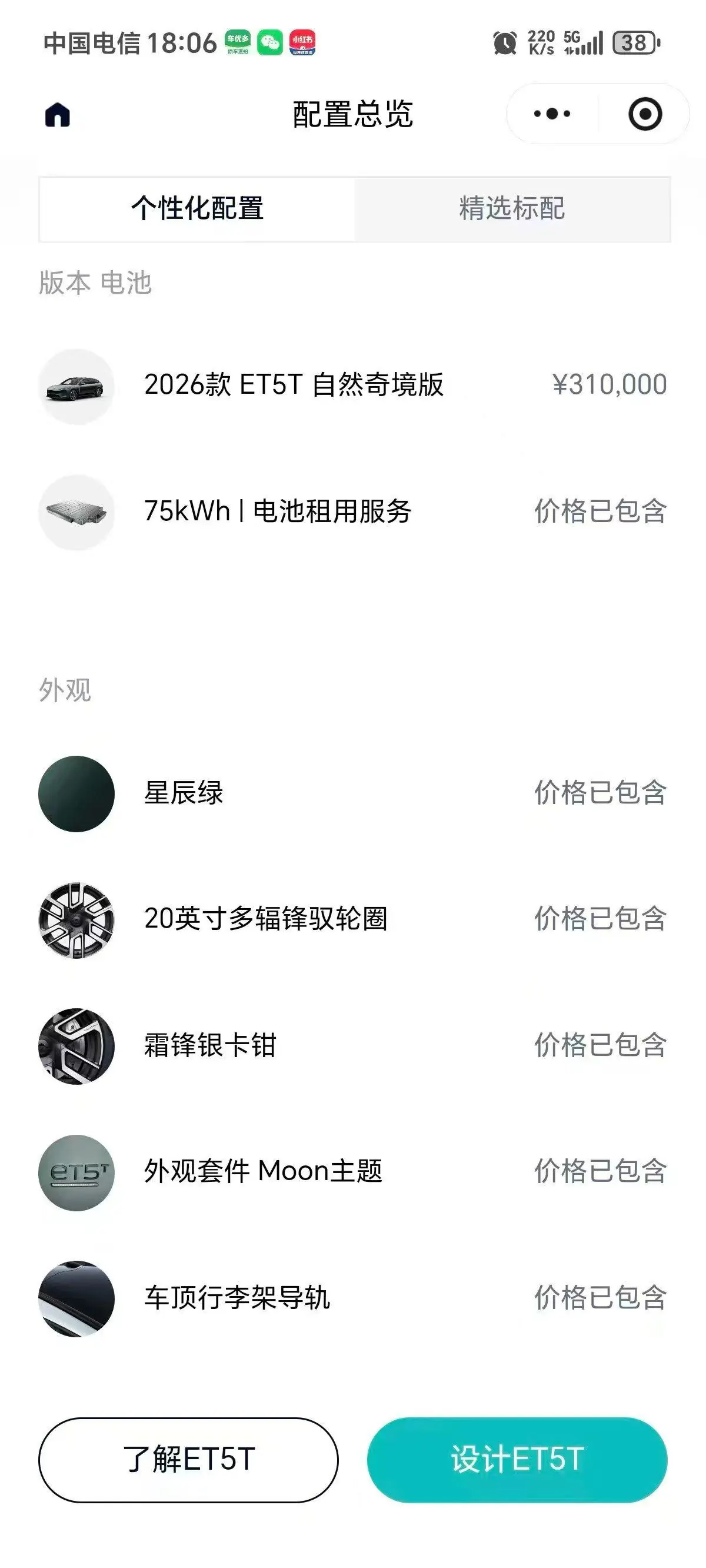706x1568 pixels.
Task: Close the mini program via circle icon
Action: click(x=645, y=114)
